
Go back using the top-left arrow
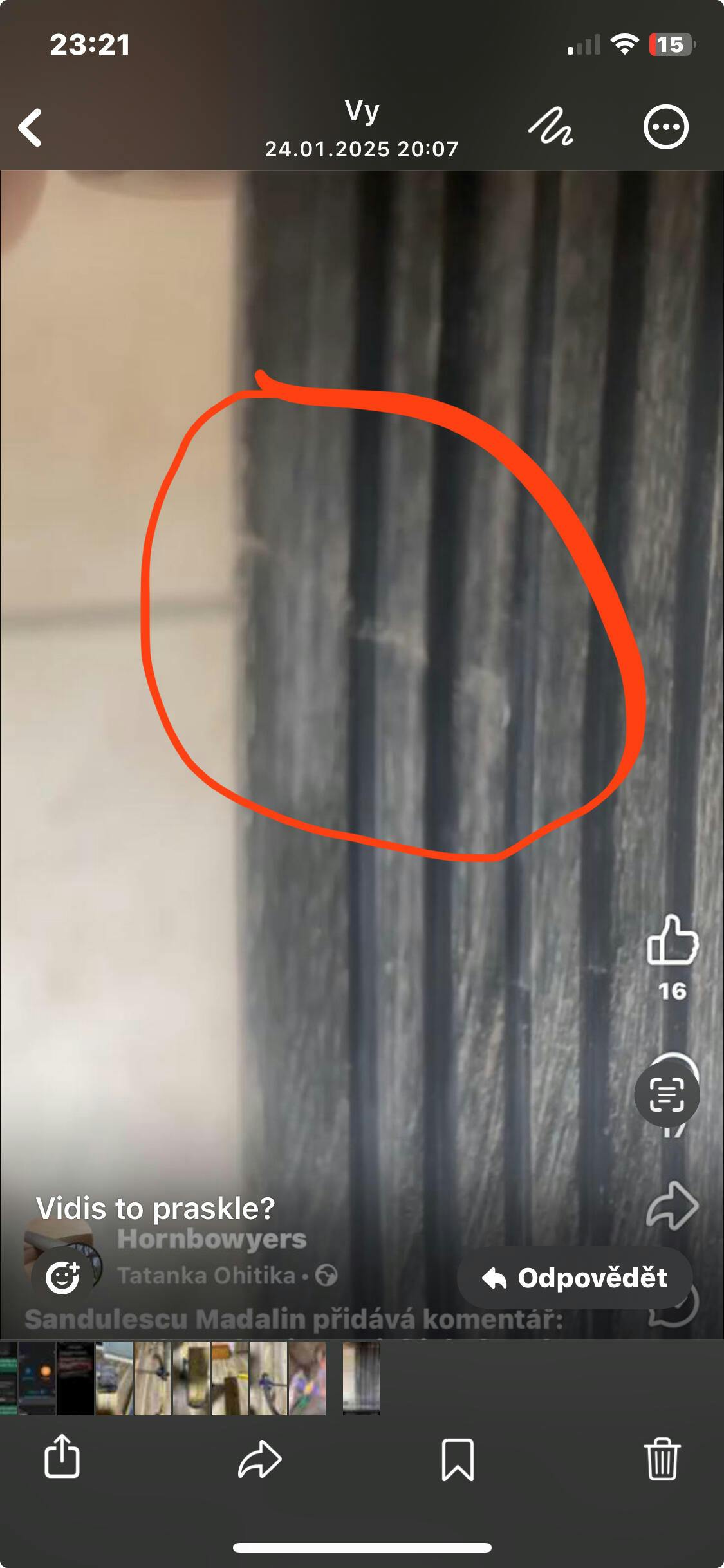click(30, 127)
